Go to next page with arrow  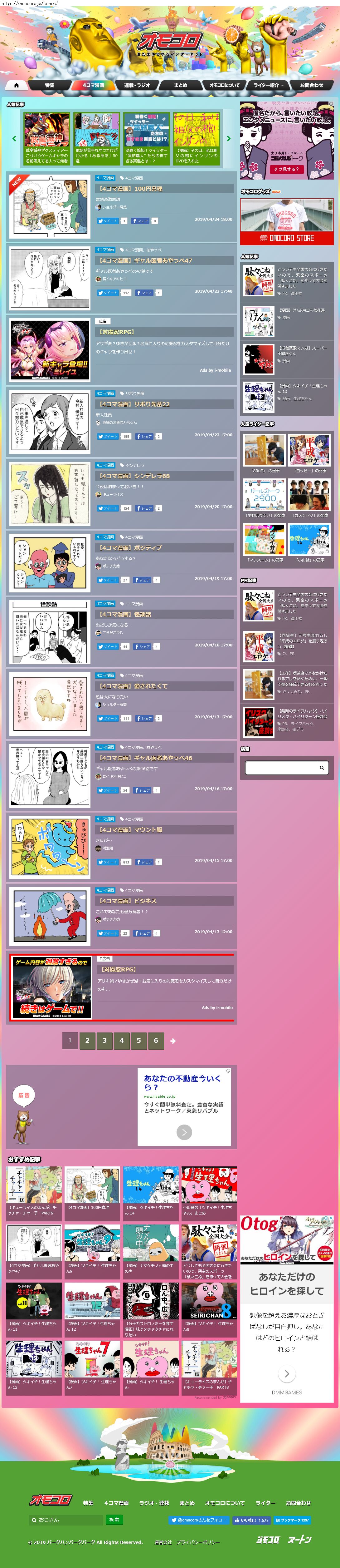pyautogui.click(x=173, y=1041)
